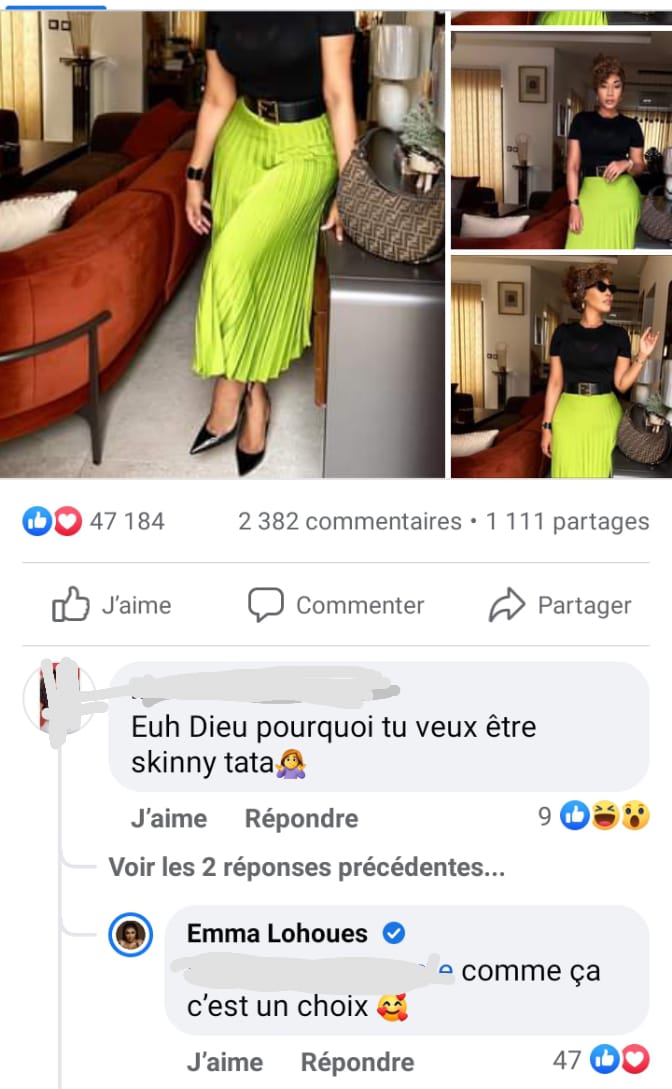Share the post with Partager
672x1089 pixels.
560,605
